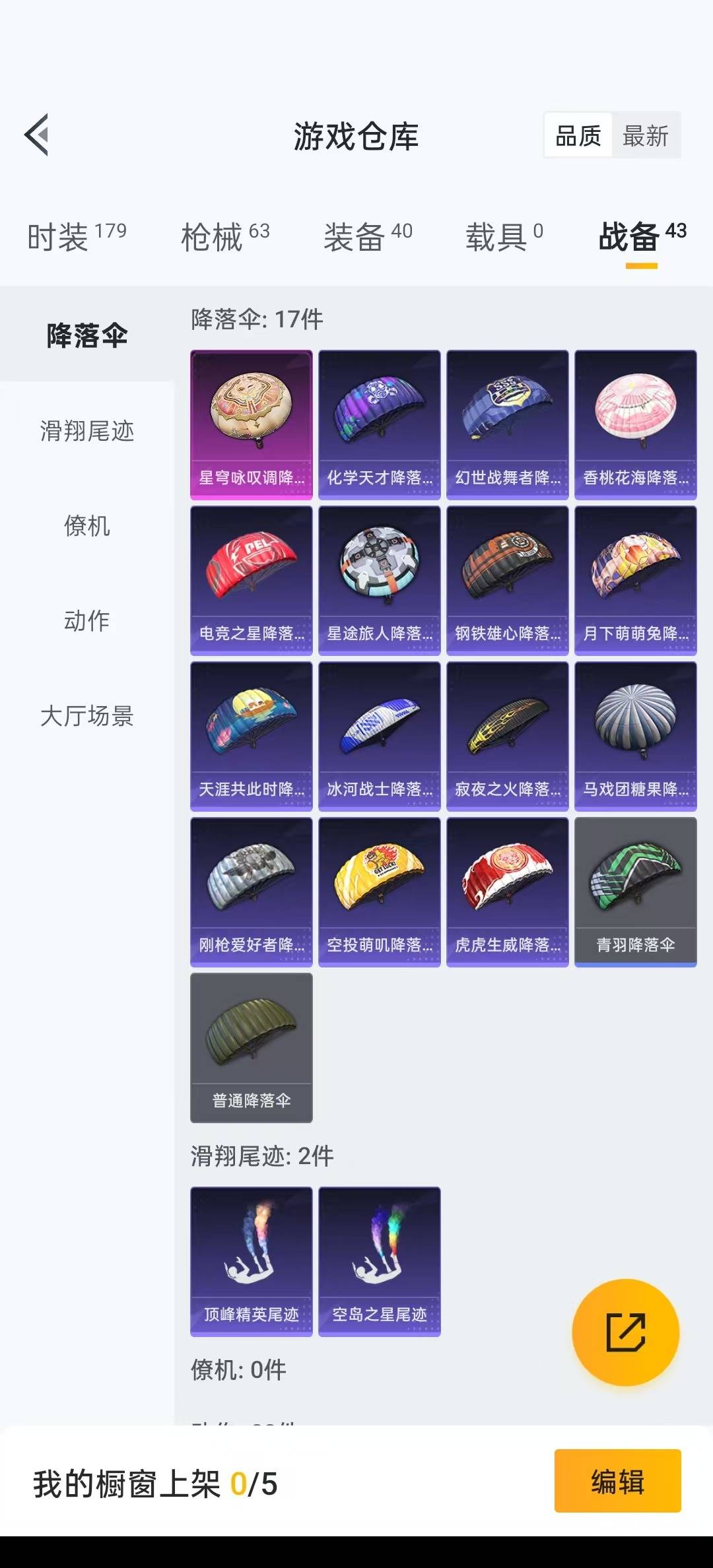The height and width of the screenshot is (1568, 713).
Task: Open the 空岛之星尾迹 item
Action: point(380,1261)
